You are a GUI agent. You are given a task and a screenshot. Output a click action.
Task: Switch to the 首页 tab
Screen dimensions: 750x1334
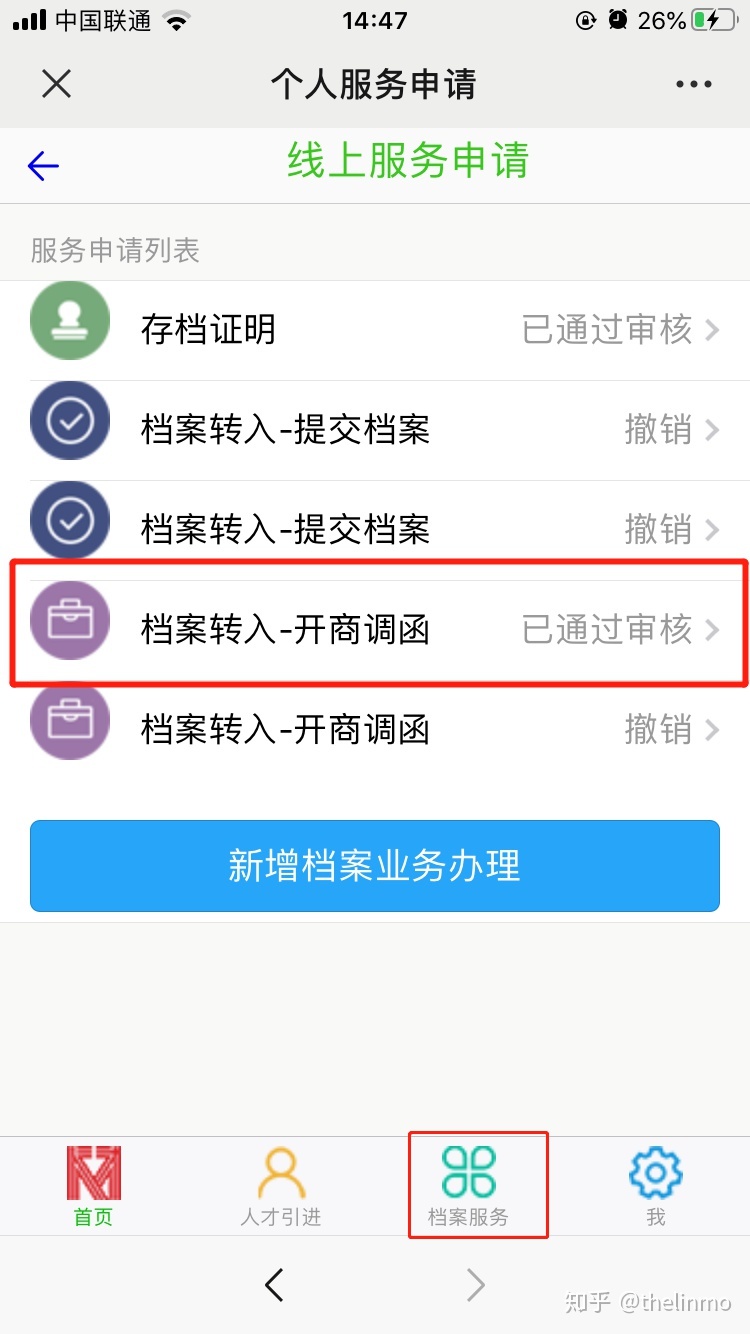pyautogui.click(x=94, y=1186)
